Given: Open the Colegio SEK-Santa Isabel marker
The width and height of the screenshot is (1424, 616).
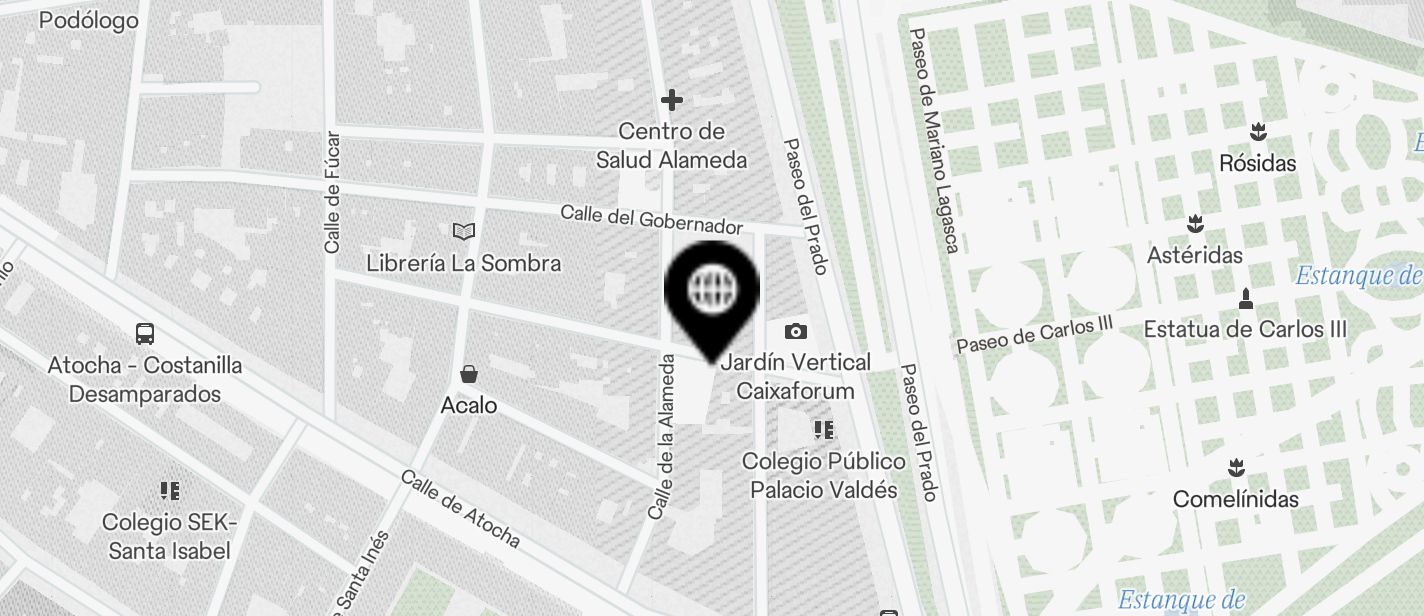Looking at the screenshot, I should tap(170, 491).
